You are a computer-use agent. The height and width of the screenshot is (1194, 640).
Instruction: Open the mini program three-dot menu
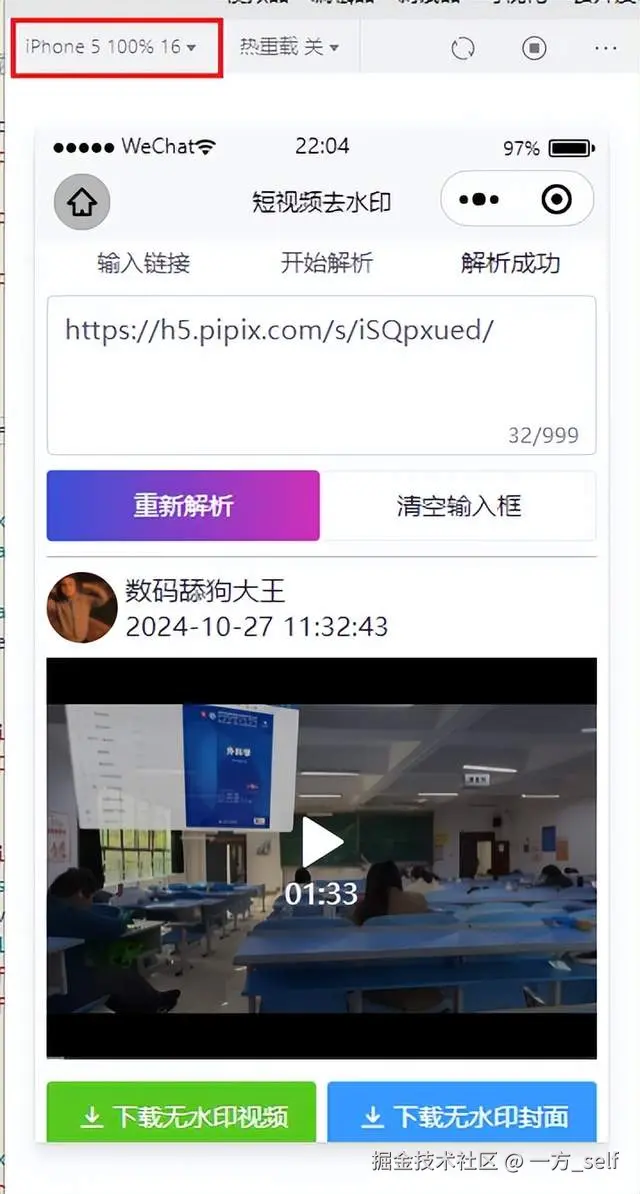pyautogui.click(x=479, y=200)
